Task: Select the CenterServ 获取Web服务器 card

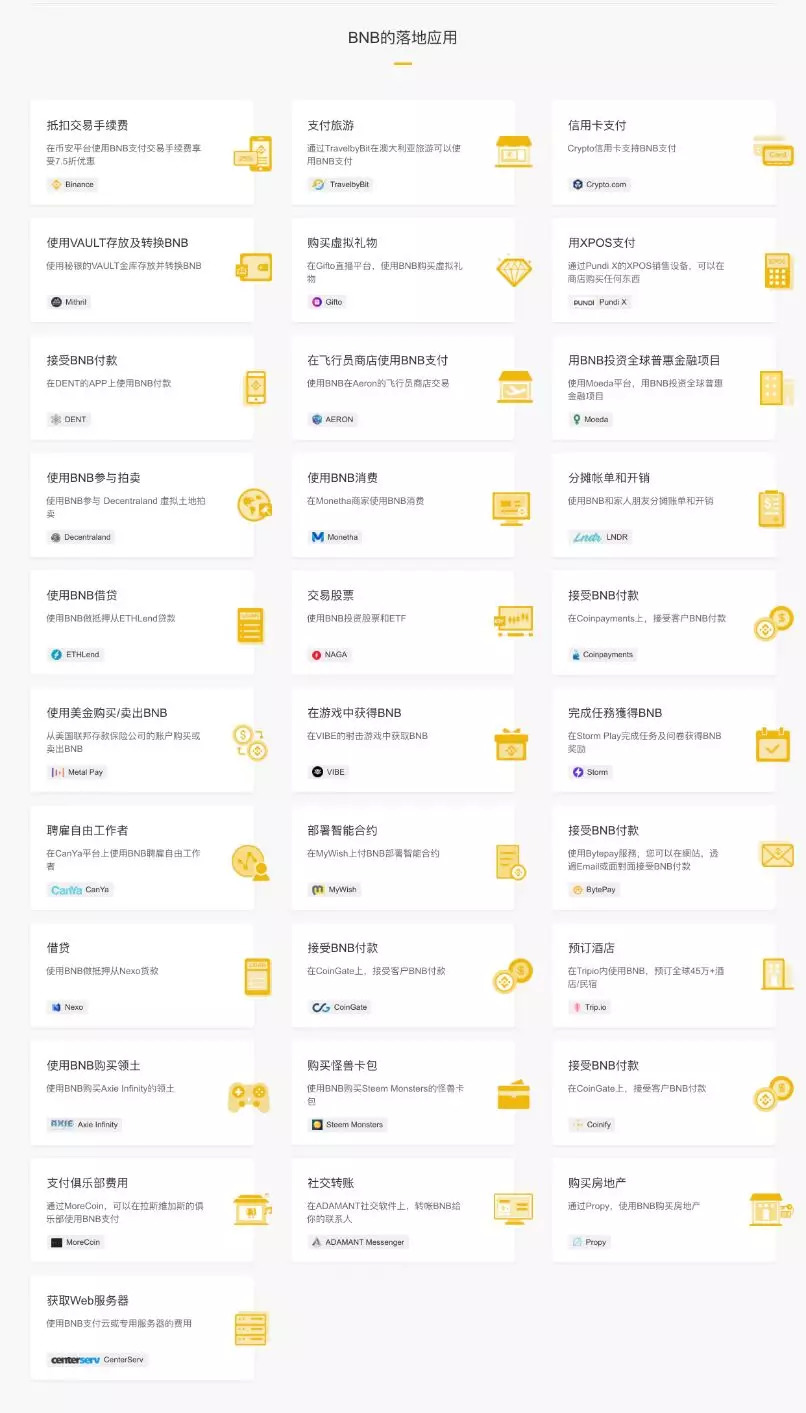Action: (x=141, y=1327)
